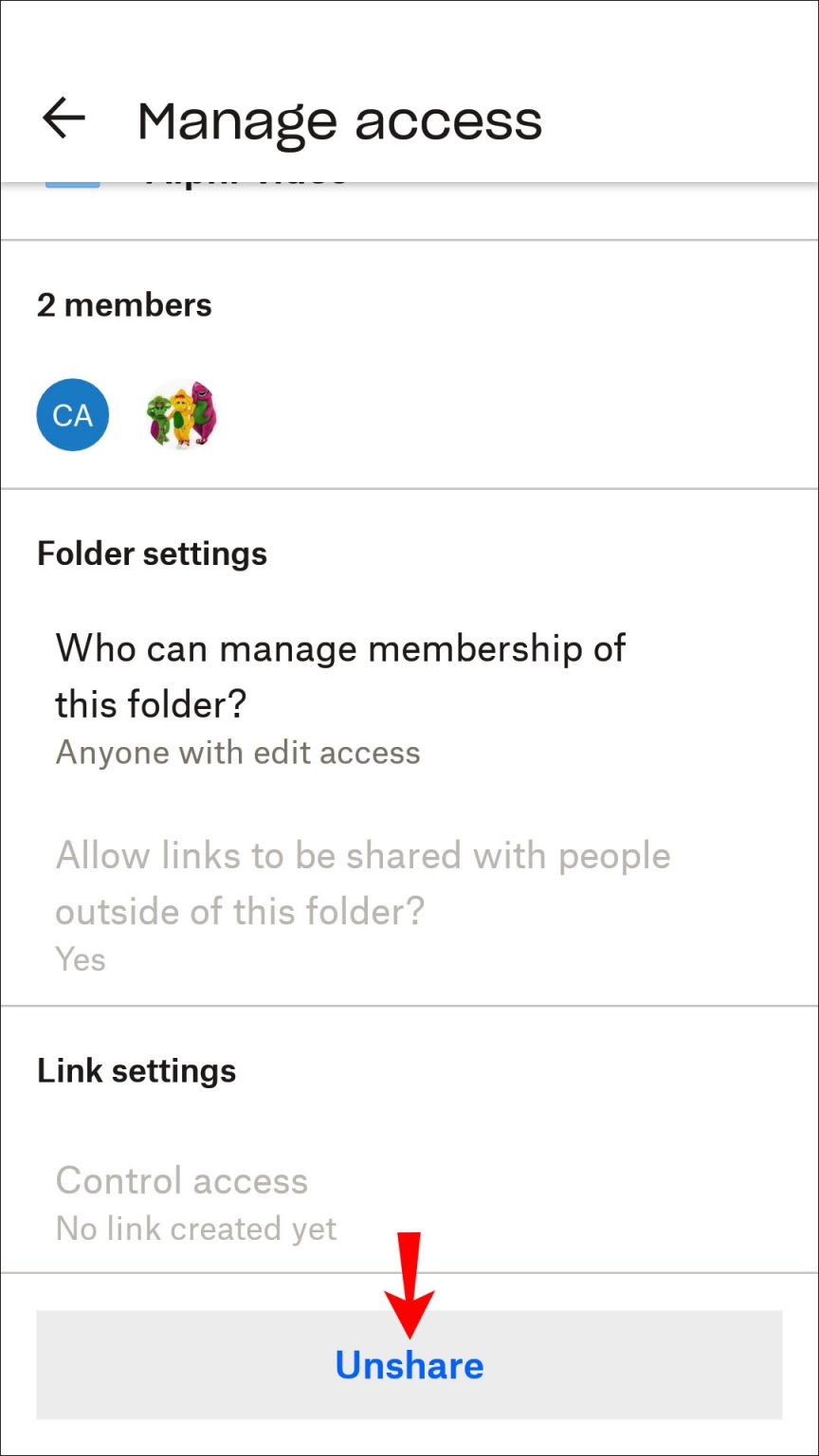
Task: Open the cartoon-avatar member
Action: 183,415
